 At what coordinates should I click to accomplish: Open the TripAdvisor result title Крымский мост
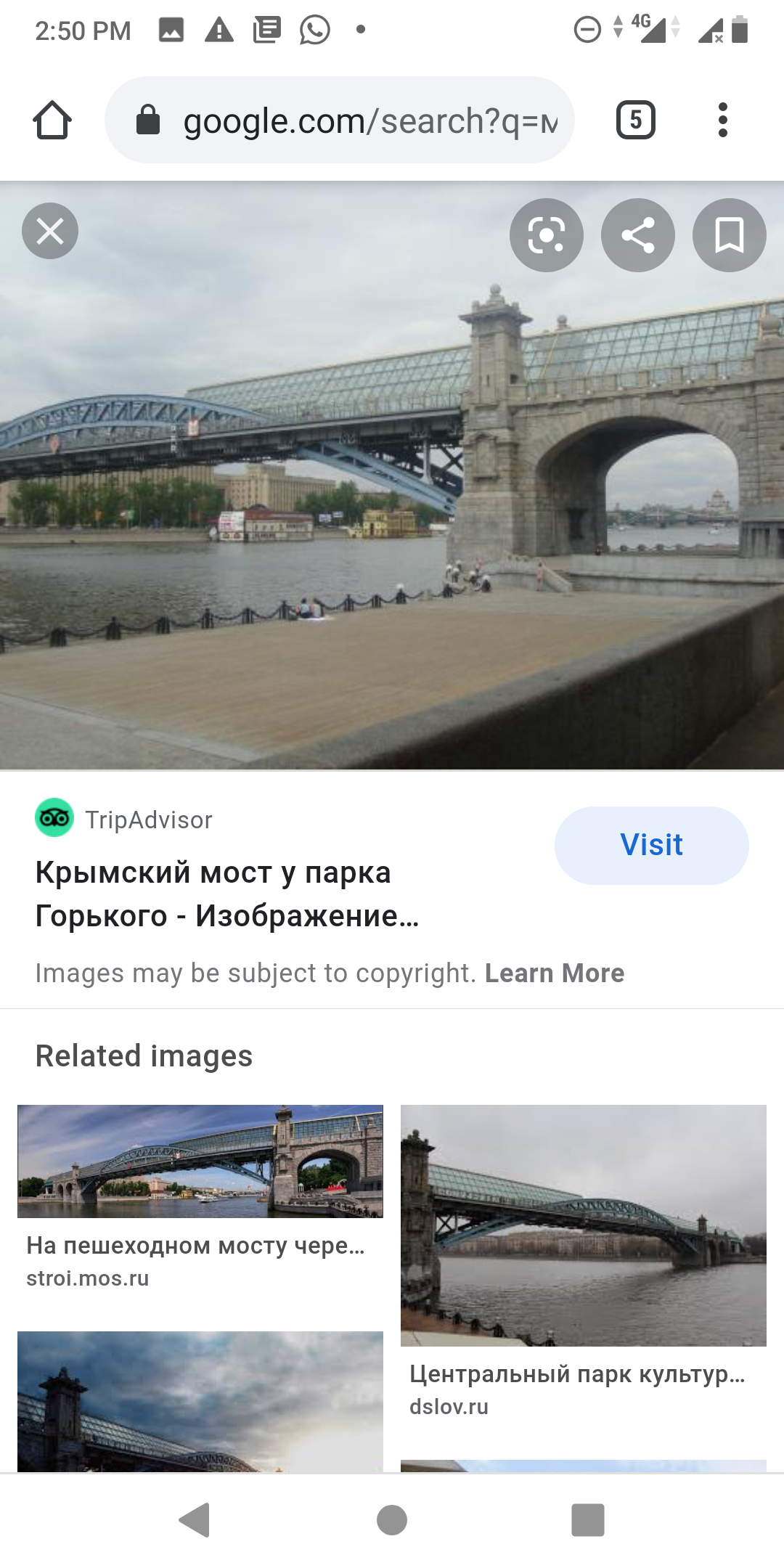pos(227,894)
